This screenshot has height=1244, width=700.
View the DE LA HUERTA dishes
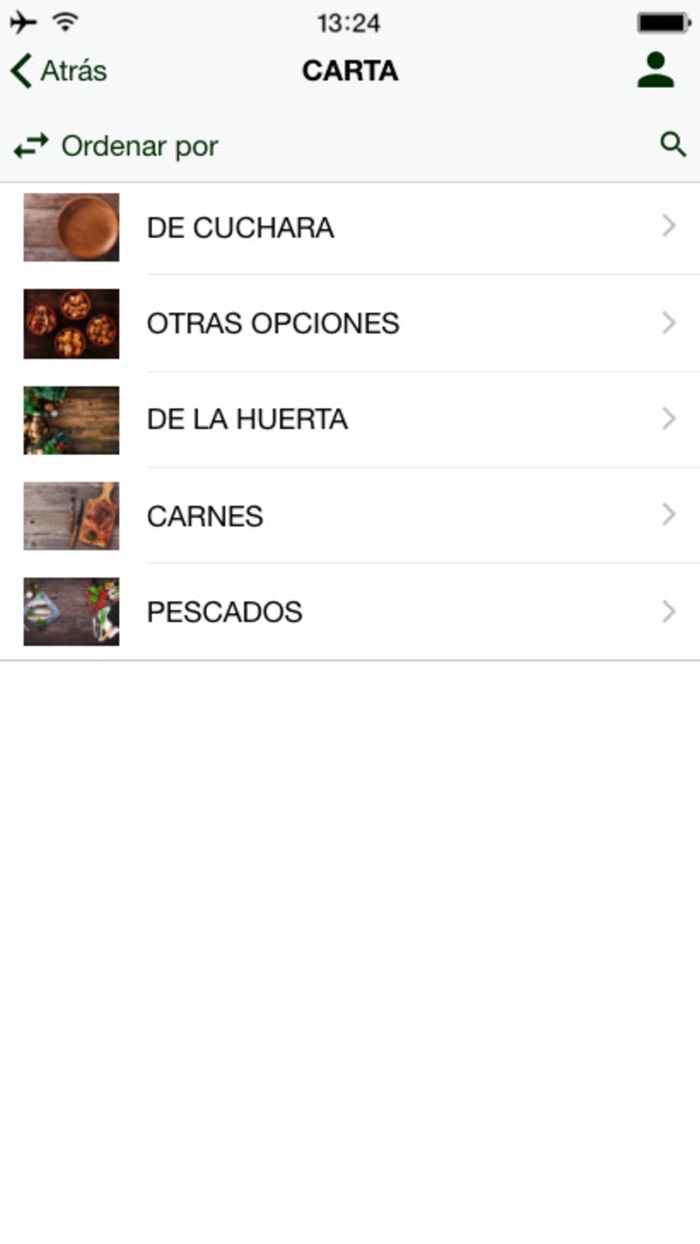click(x=350, y=420)
